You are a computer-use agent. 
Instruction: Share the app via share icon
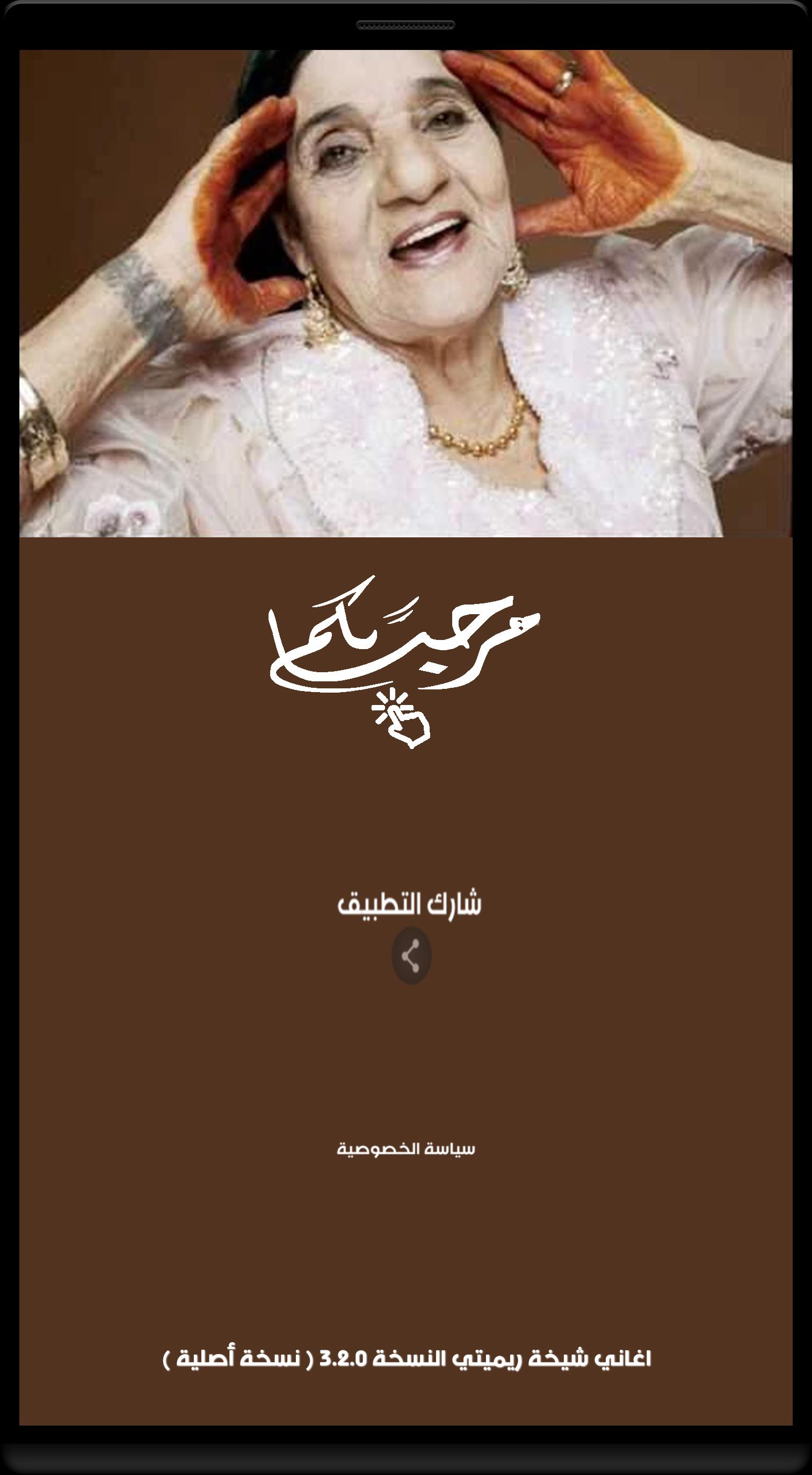pos(411,955)
